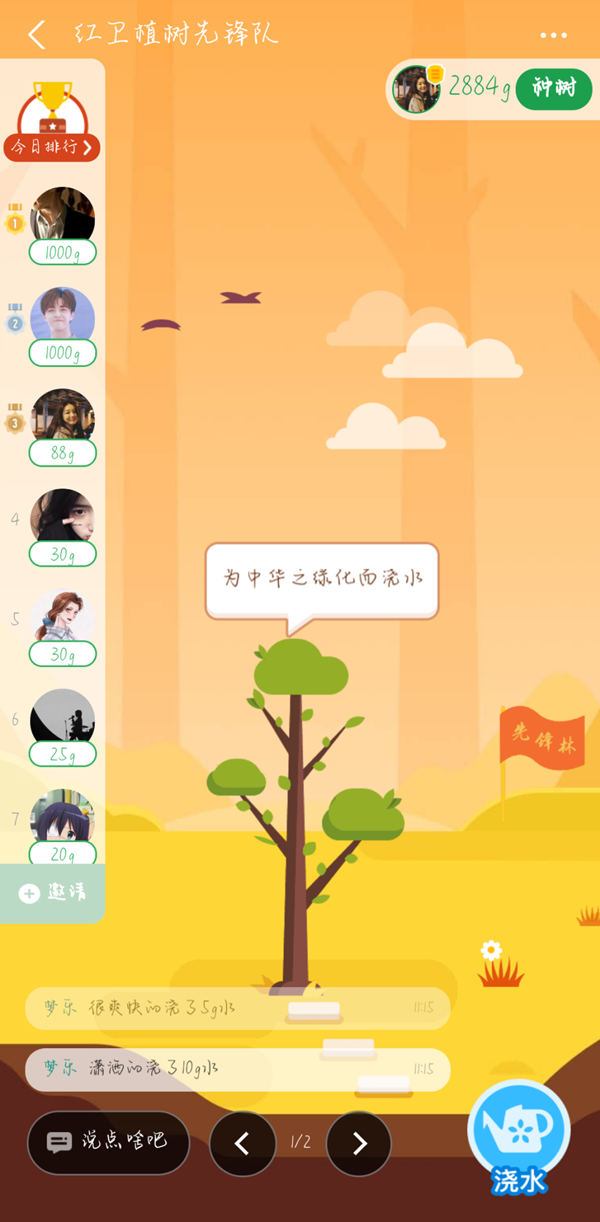
Task: Go to the next tree page
Action: 359,1142
